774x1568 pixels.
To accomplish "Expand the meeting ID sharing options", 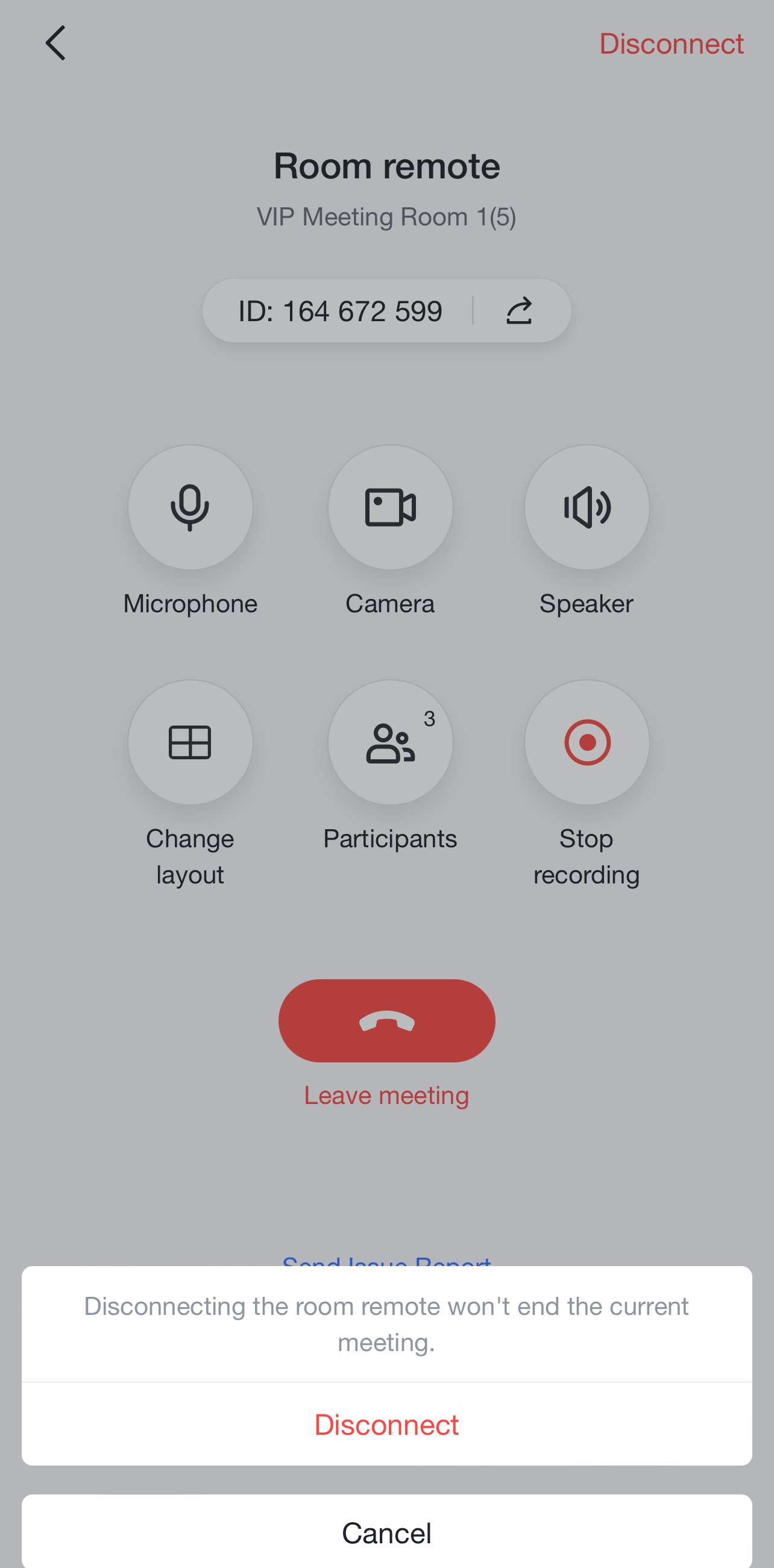I will 518,310.
